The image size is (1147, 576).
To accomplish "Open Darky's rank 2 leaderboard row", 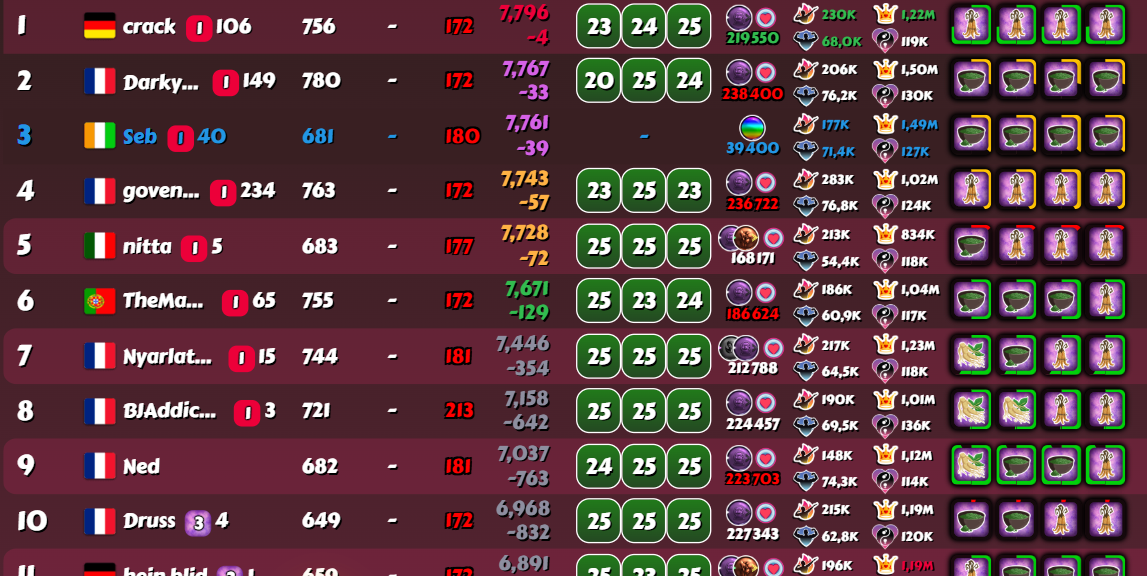I will coord(160,82).
